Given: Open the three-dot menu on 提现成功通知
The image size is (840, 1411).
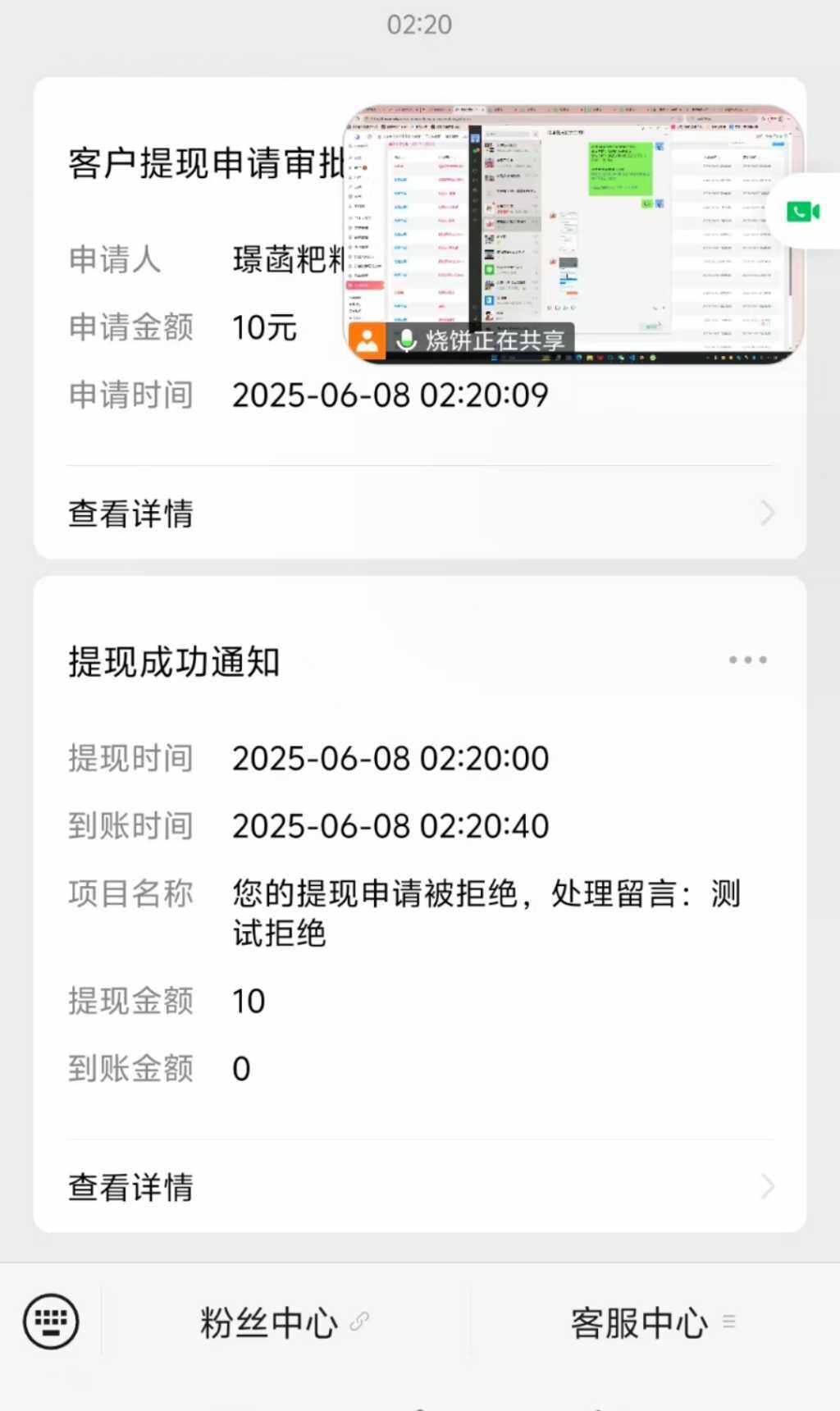Looking at the screenshot, I should (747, 660).
